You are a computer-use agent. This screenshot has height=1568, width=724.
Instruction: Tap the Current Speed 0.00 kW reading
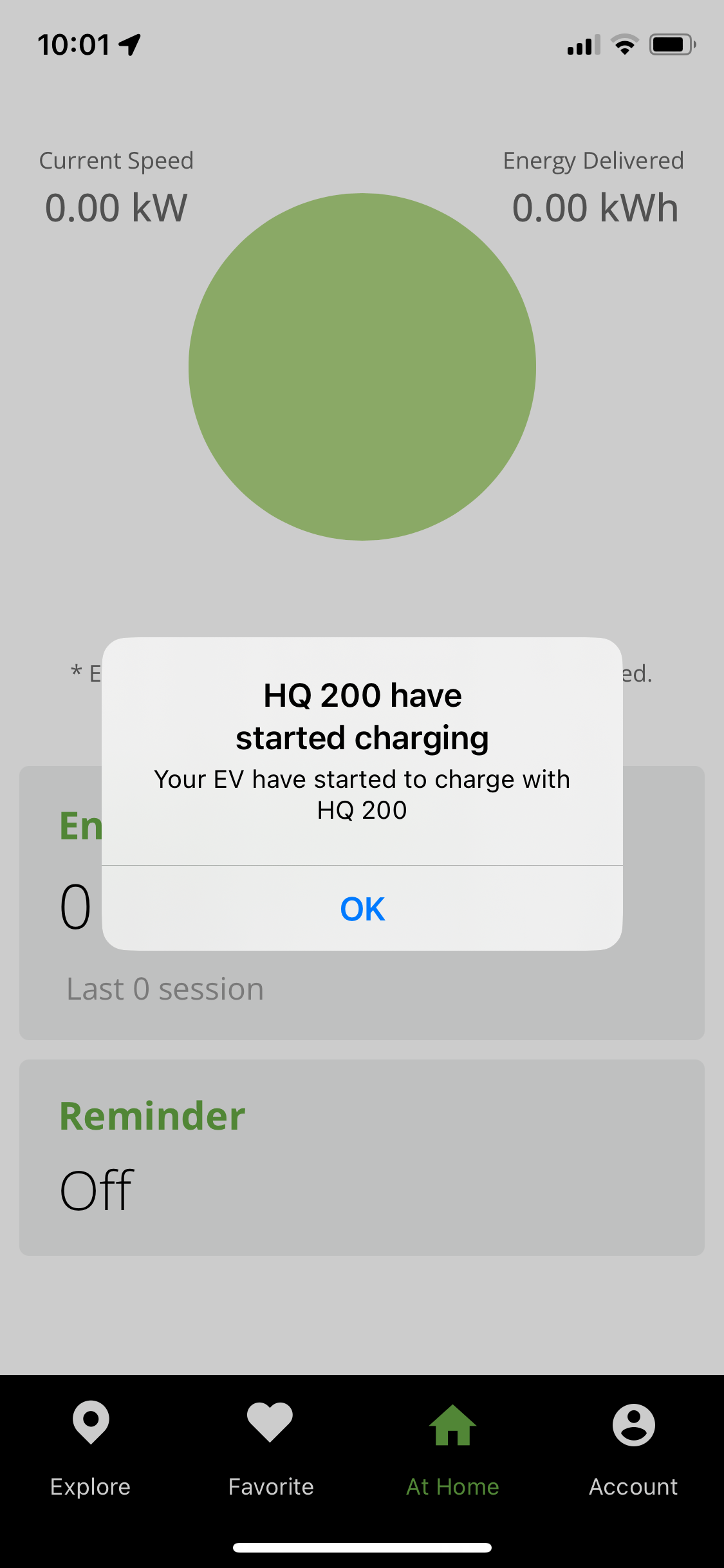coord(116,207)
